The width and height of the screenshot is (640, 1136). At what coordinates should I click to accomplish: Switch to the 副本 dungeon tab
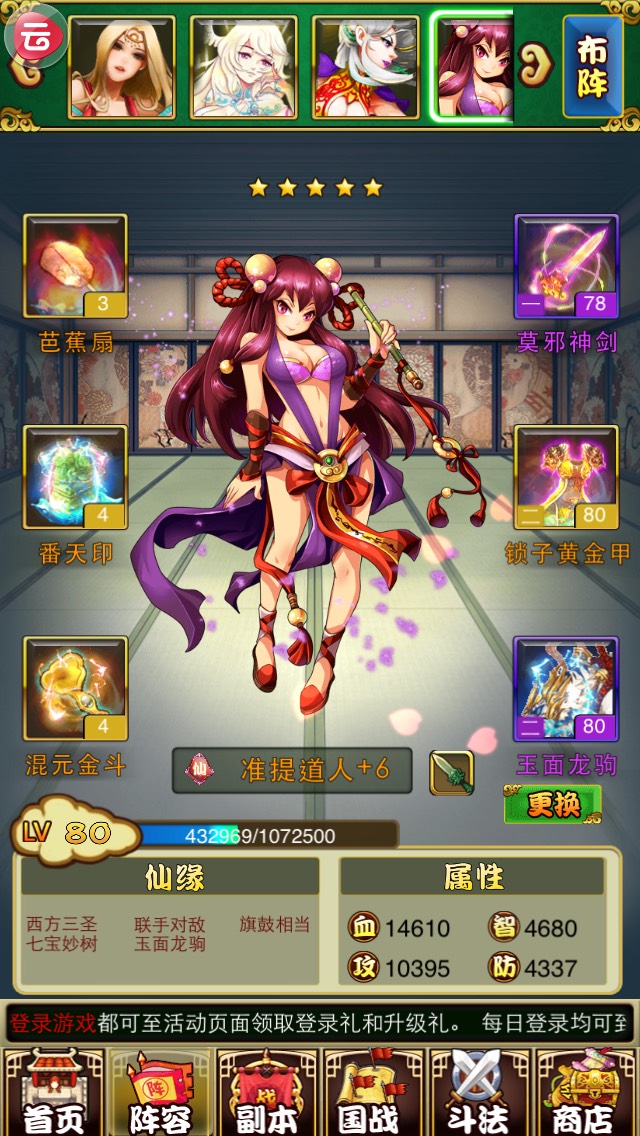click(266, 1092)
